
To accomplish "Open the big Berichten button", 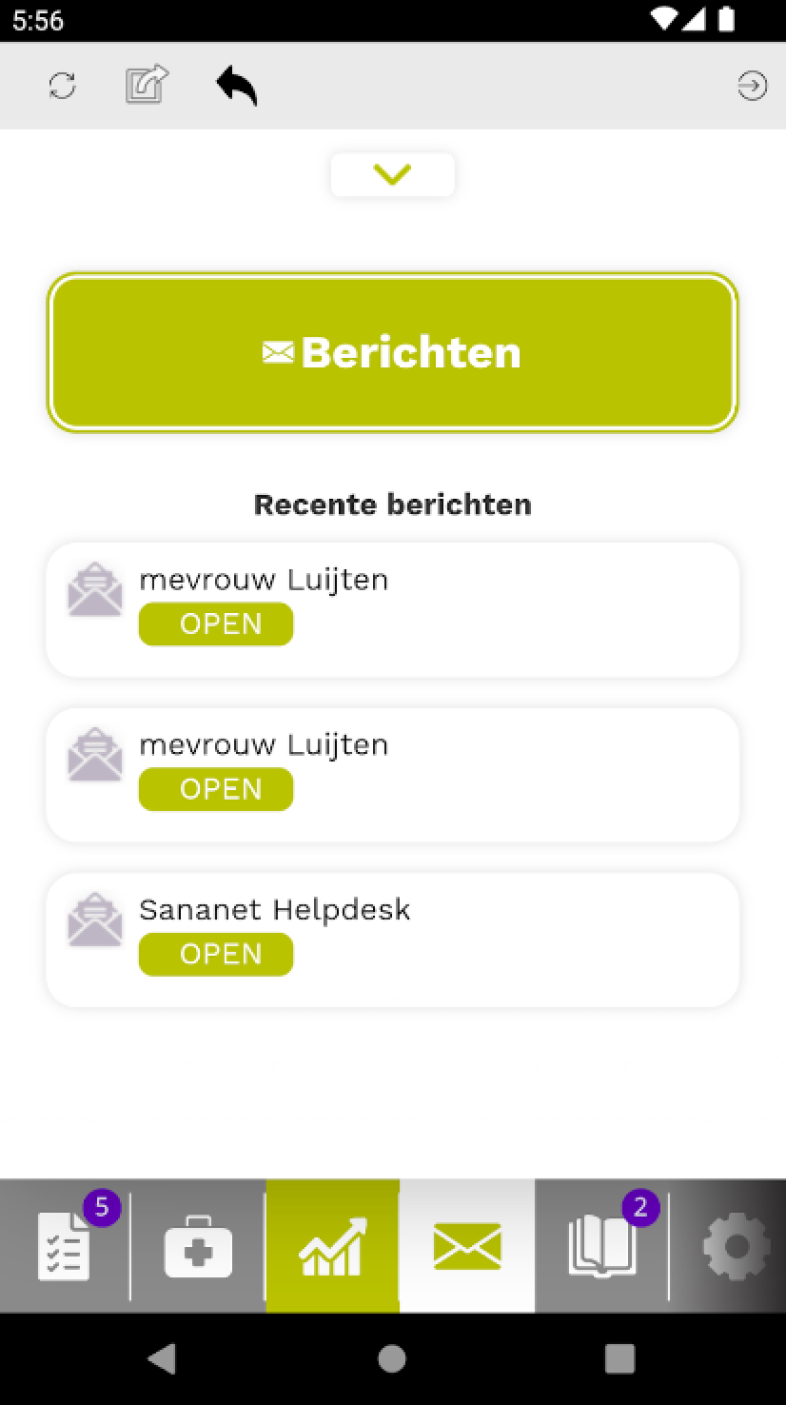I will 392,353.
